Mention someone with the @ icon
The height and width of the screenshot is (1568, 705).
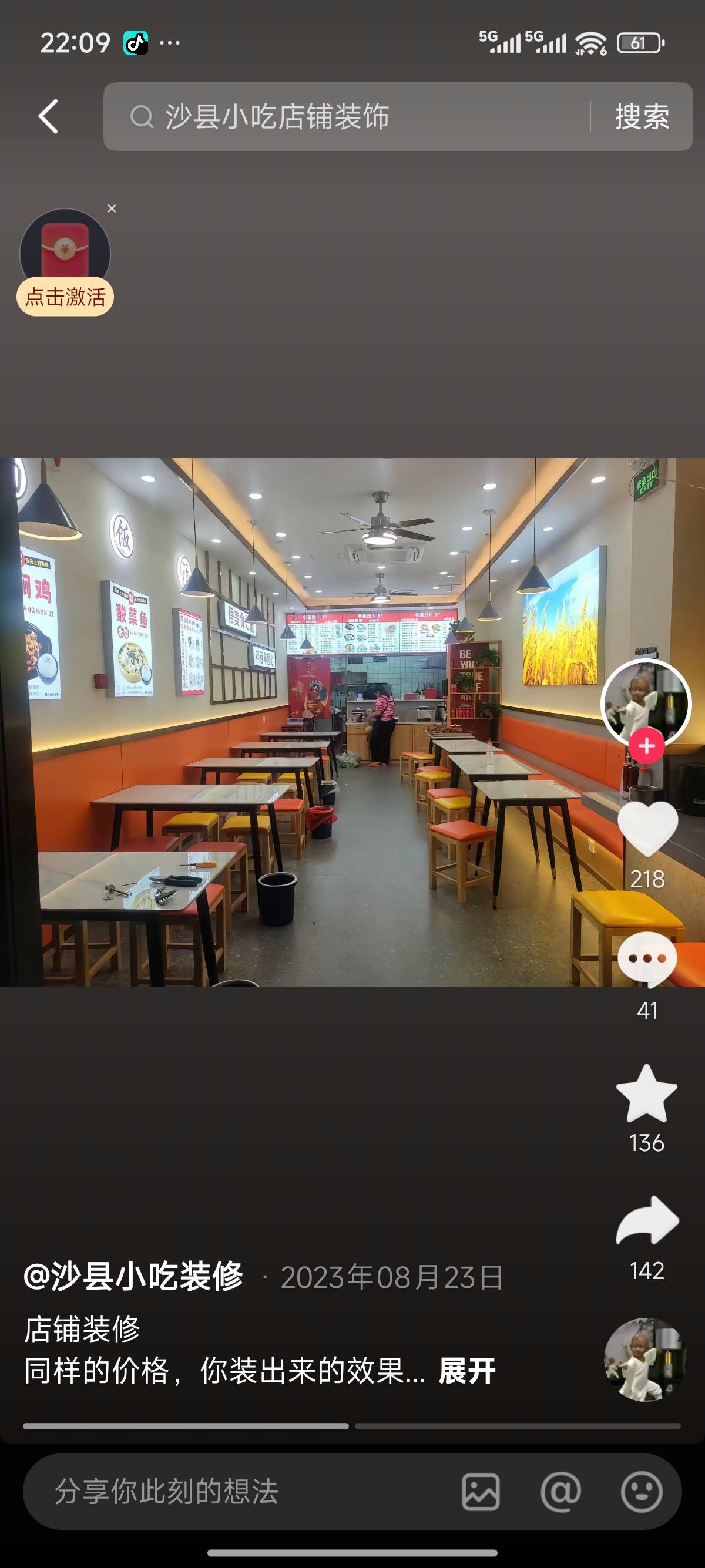coord(560,1492)
